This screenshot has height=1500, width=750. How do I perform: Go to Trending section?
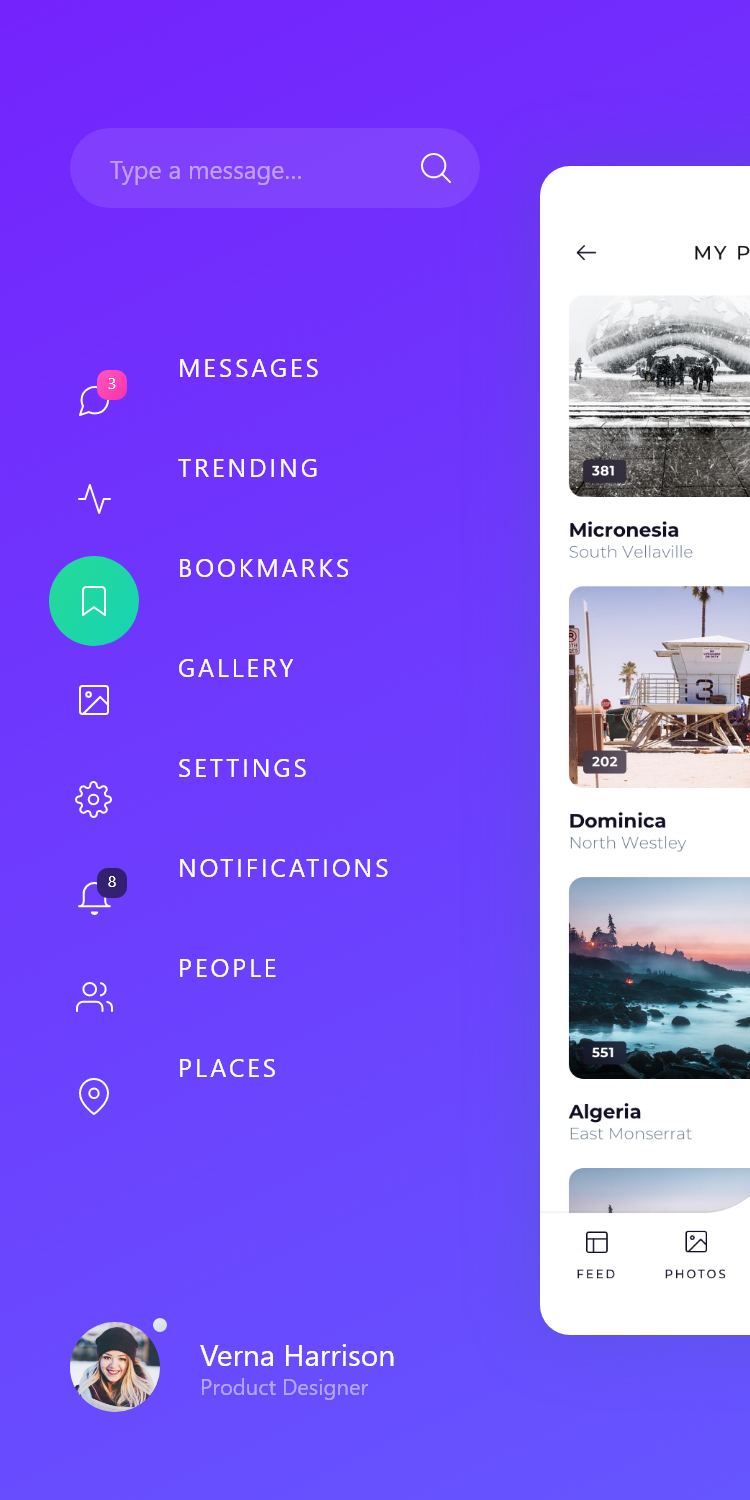click(248, 469)
